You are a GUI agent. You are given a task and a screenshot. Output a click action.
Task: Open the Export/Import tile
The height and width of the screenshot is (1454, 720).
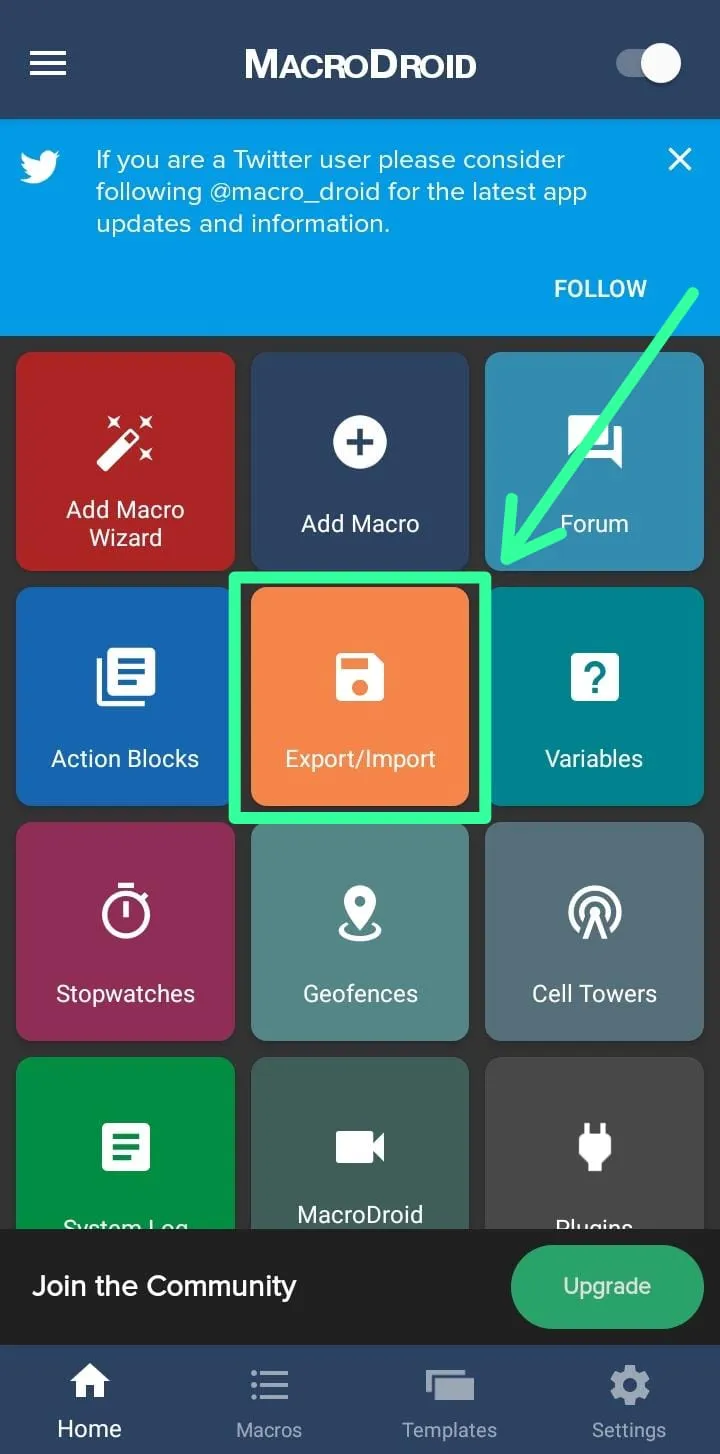click(360, 696)
